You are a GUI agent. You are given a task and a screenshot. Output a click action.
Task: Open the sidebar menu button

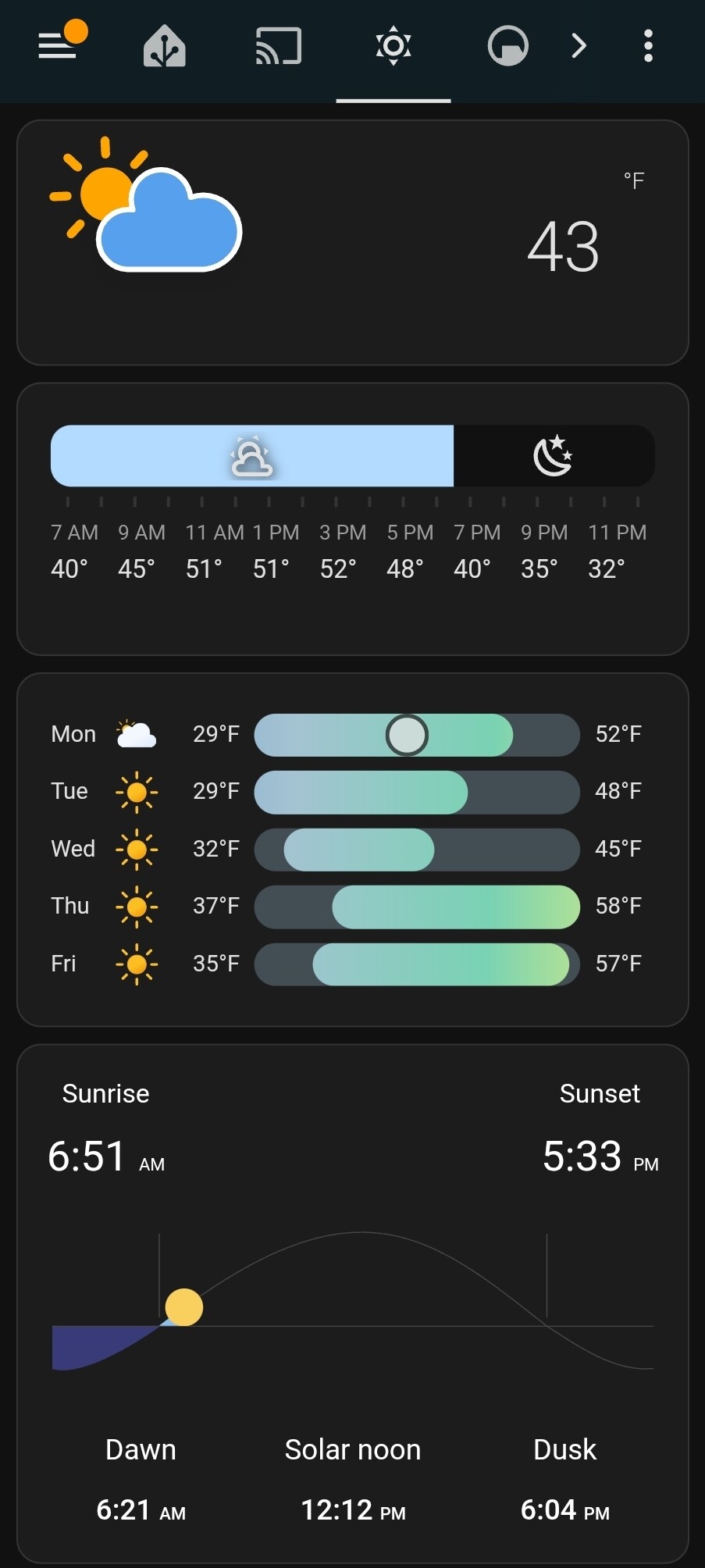[x=58, y=46]
